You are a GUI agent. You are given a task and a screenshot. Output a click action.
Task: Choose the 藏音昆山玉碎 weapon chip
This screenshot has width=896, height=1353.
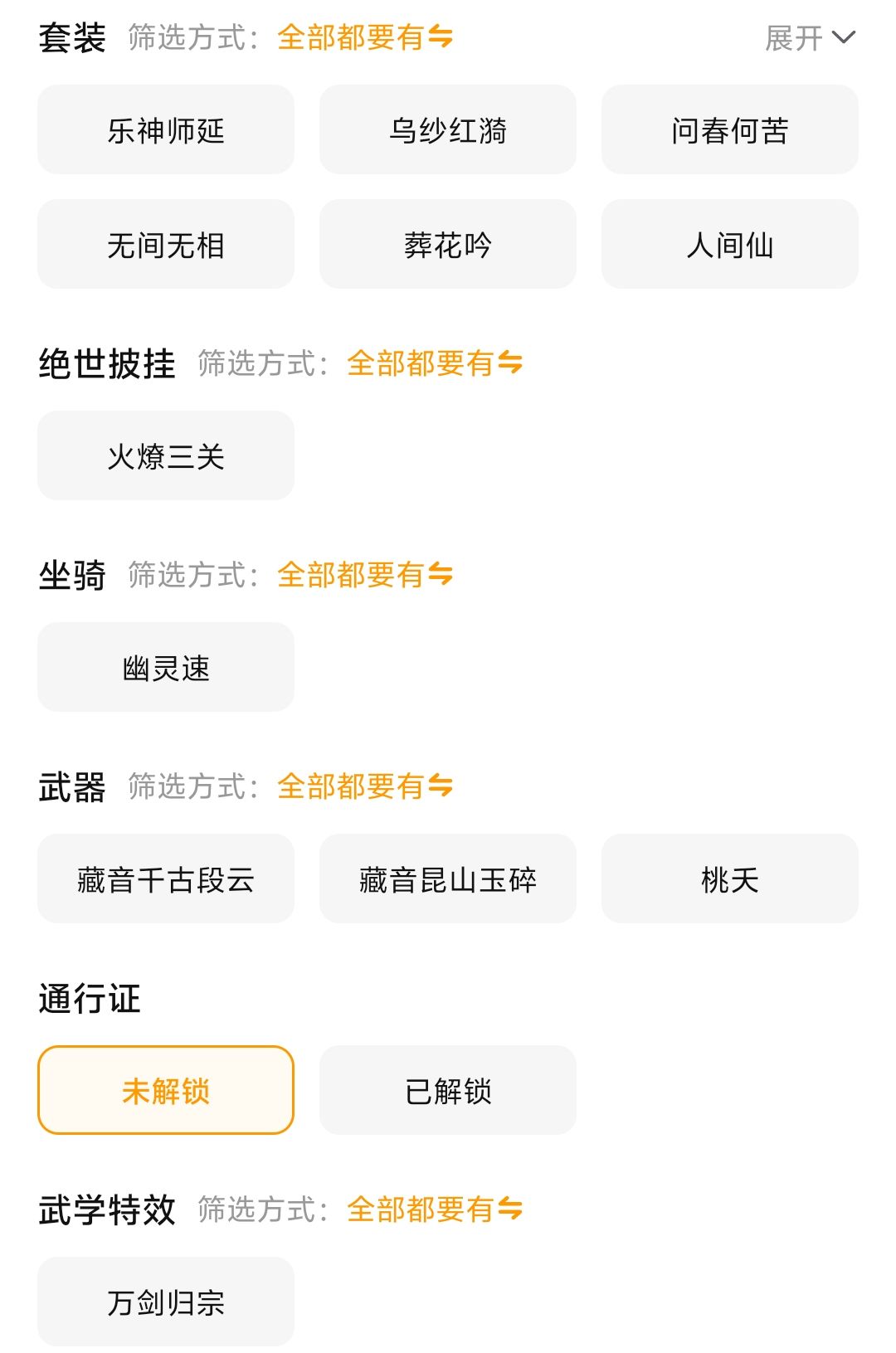click(x=448, y=879)
